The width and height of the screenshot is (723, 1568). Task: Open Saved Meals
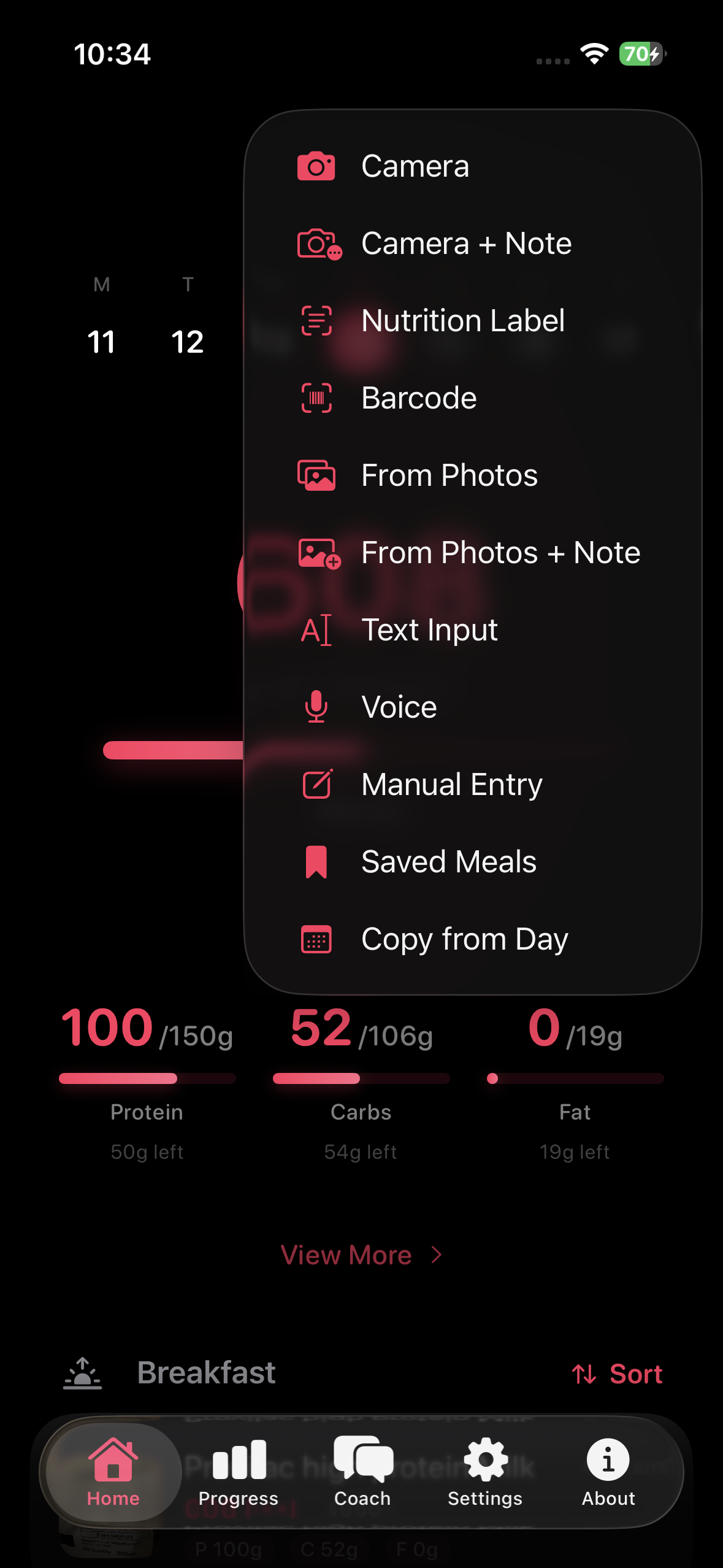point(472,862)
